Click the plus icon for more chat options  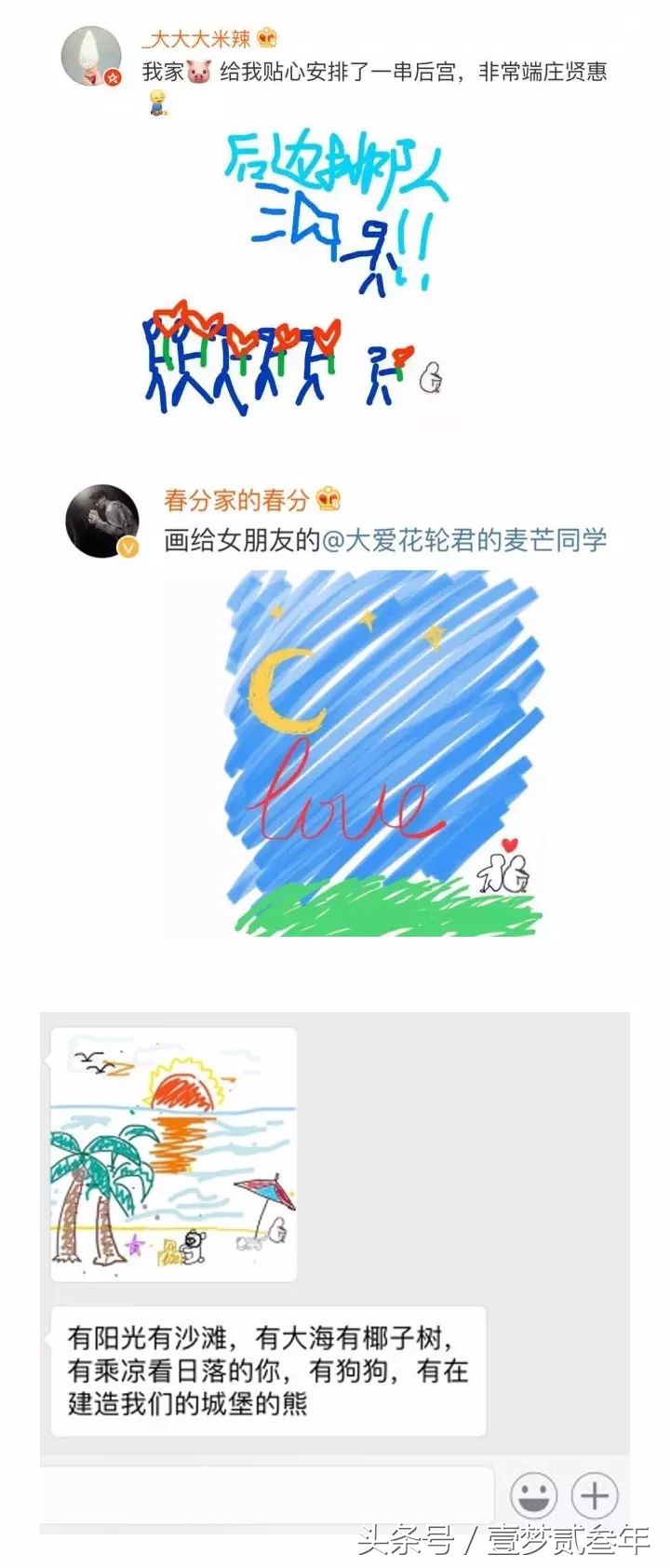click(x=593, y=1494)
